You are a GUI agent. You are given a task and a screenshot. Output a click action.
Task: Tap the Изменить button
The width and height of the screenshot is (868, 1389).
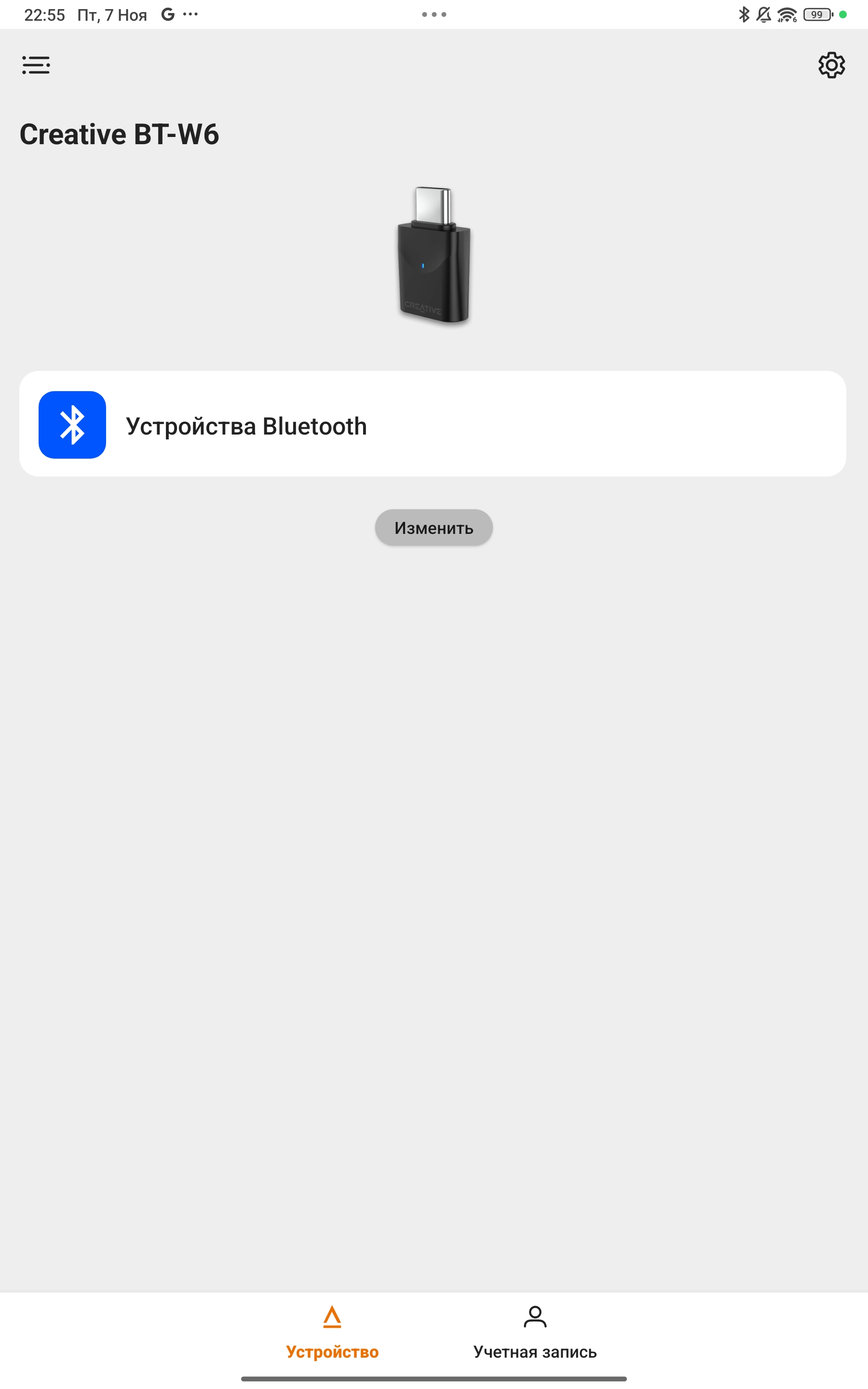(434, 528)
